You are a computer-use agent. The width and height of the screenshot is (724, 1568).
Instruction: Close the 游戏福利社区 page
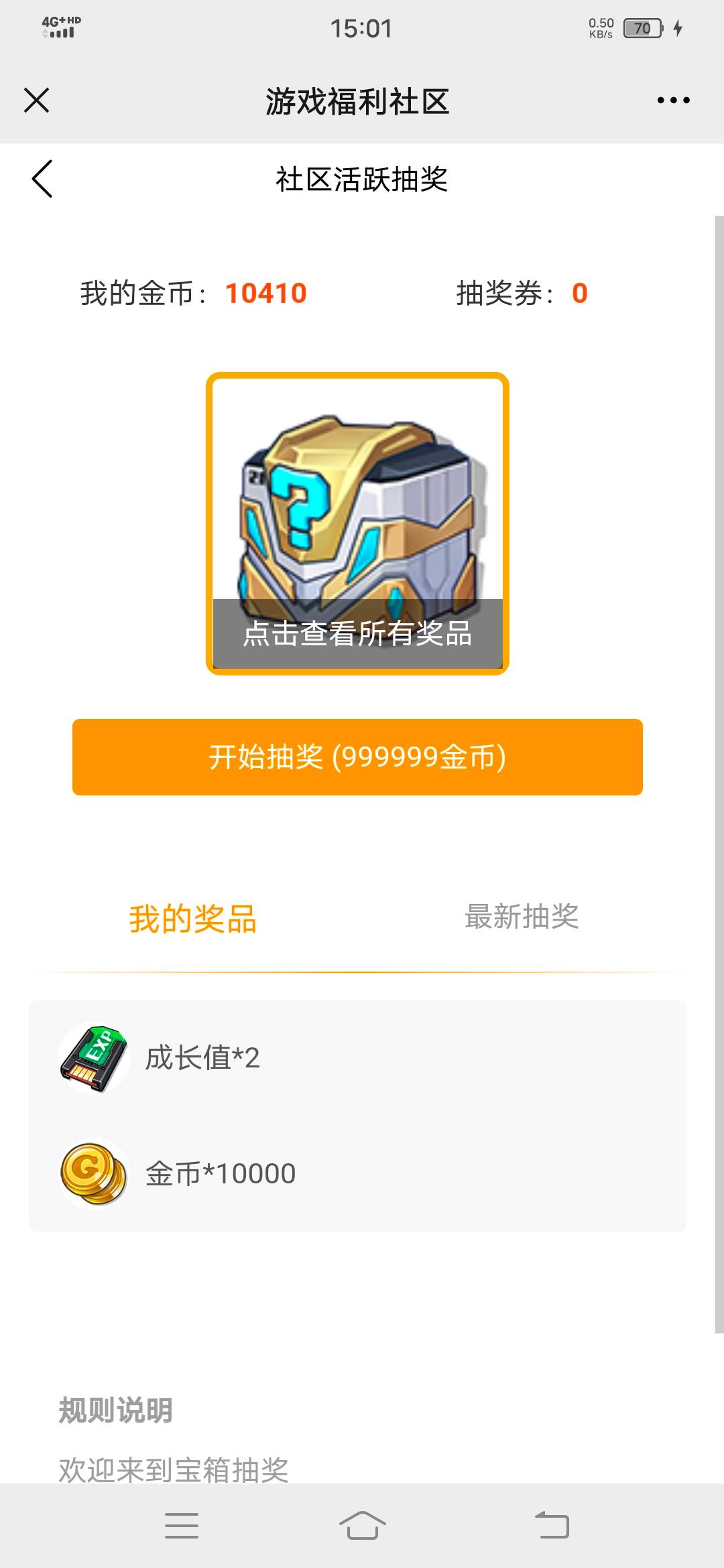tap(37, 101)
